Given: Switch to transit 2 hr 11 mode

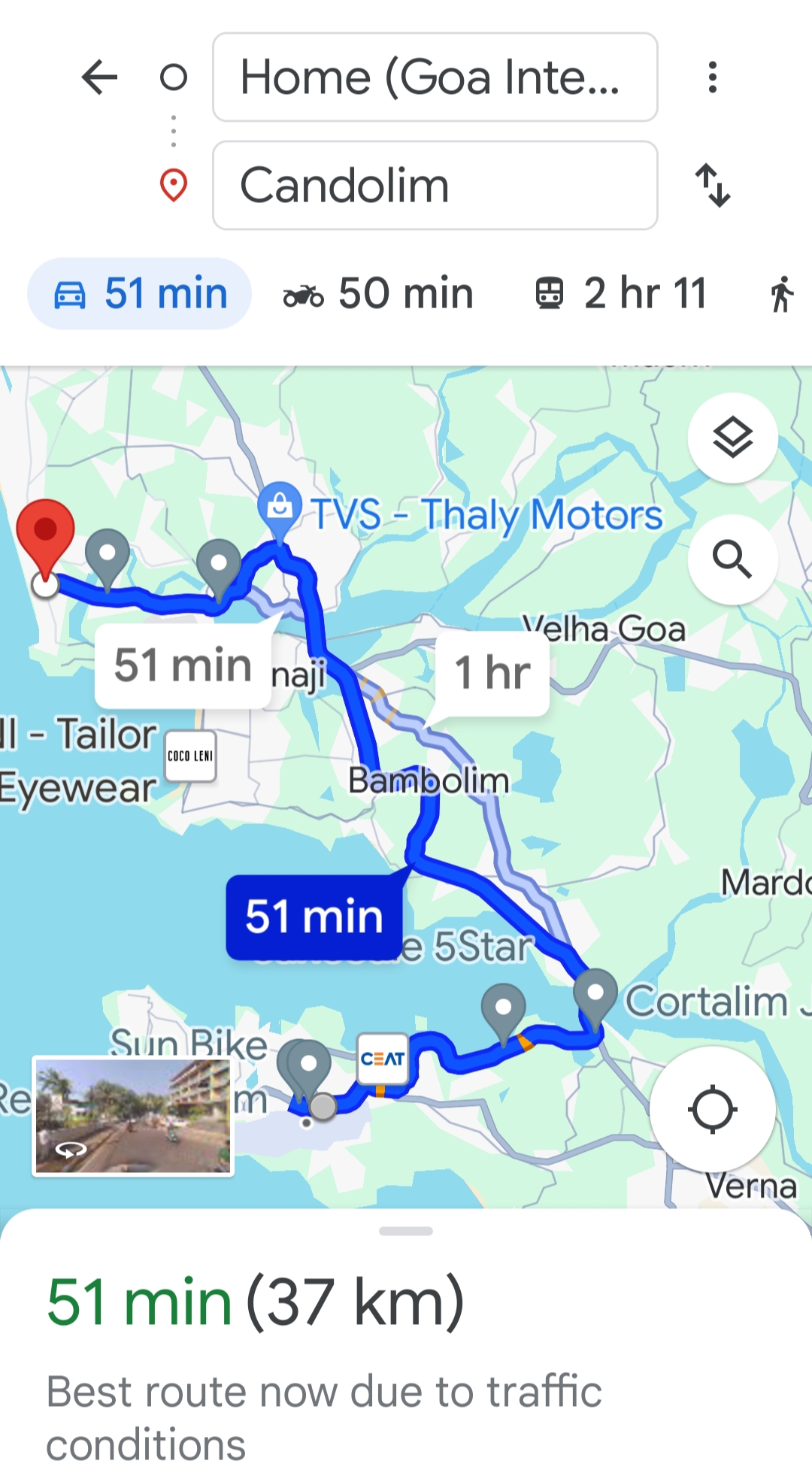Looking at the screenshot, I should click(x=622, y=293).
